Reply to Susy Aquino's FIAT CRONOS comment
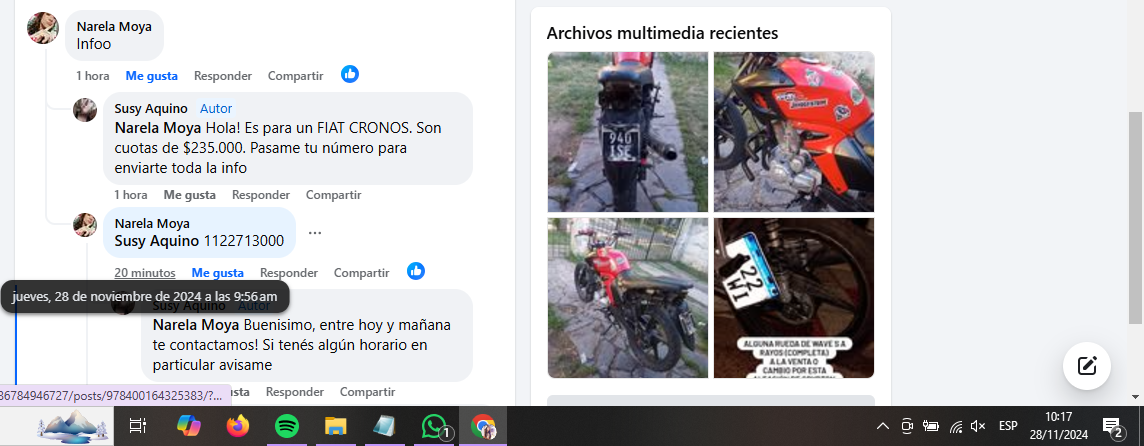Viewport: 1144px width, 446px height. pos(260,194)
